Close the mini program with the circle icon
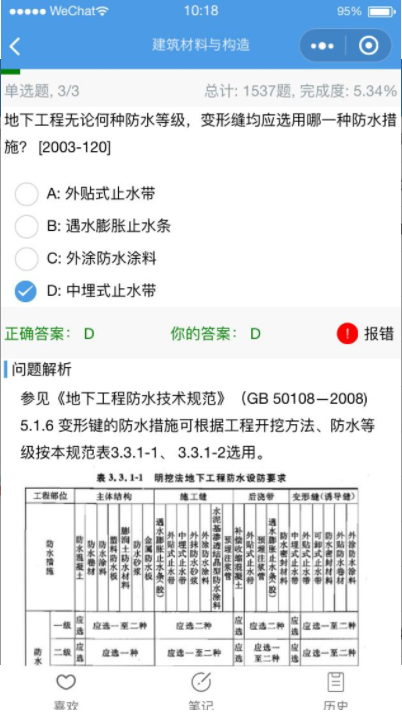Viewport: 402px width, 718px height. [369, 46]
